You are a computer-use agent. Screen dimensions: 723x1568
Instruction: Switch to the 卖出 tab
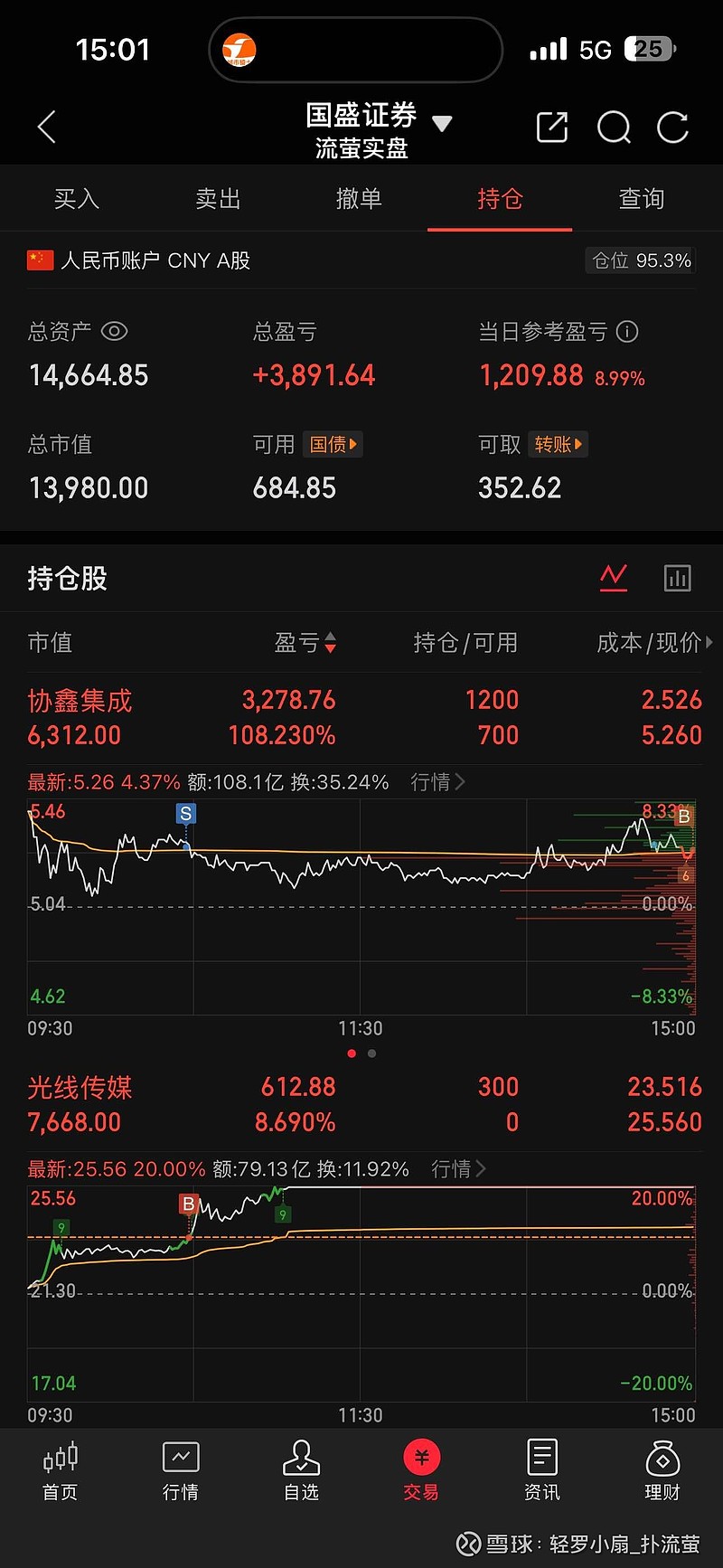coord(218,199)
